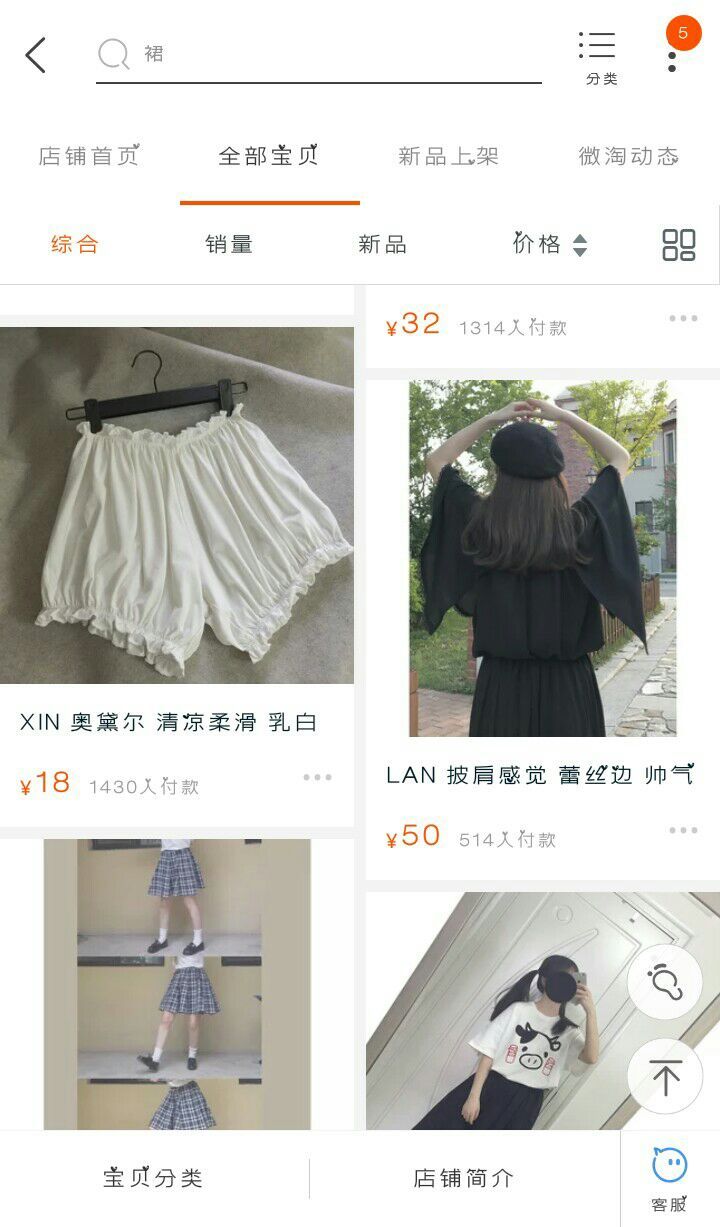This screenshot has width=720, height=1227.
Task: Open the XIN 奥黛尔 white shorts product
Action: pos(177,506)
